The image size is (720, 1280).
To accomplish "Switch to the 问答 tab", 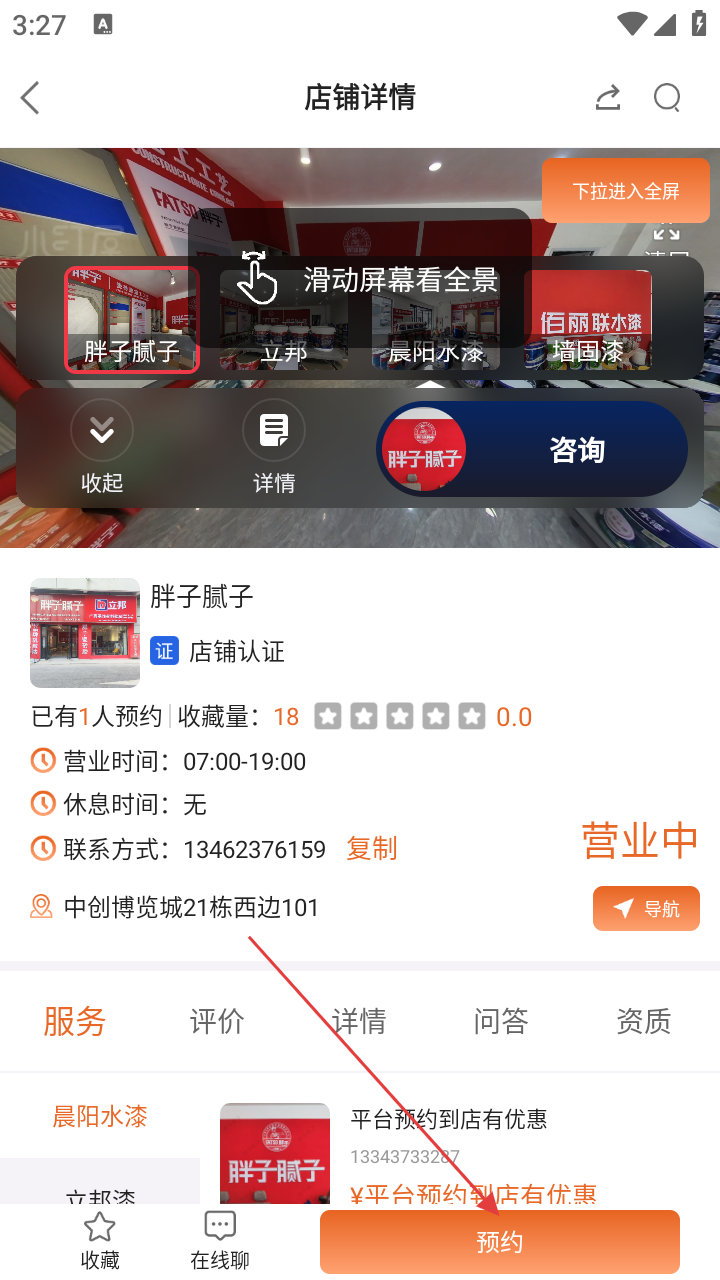I will pos(501,1021).
